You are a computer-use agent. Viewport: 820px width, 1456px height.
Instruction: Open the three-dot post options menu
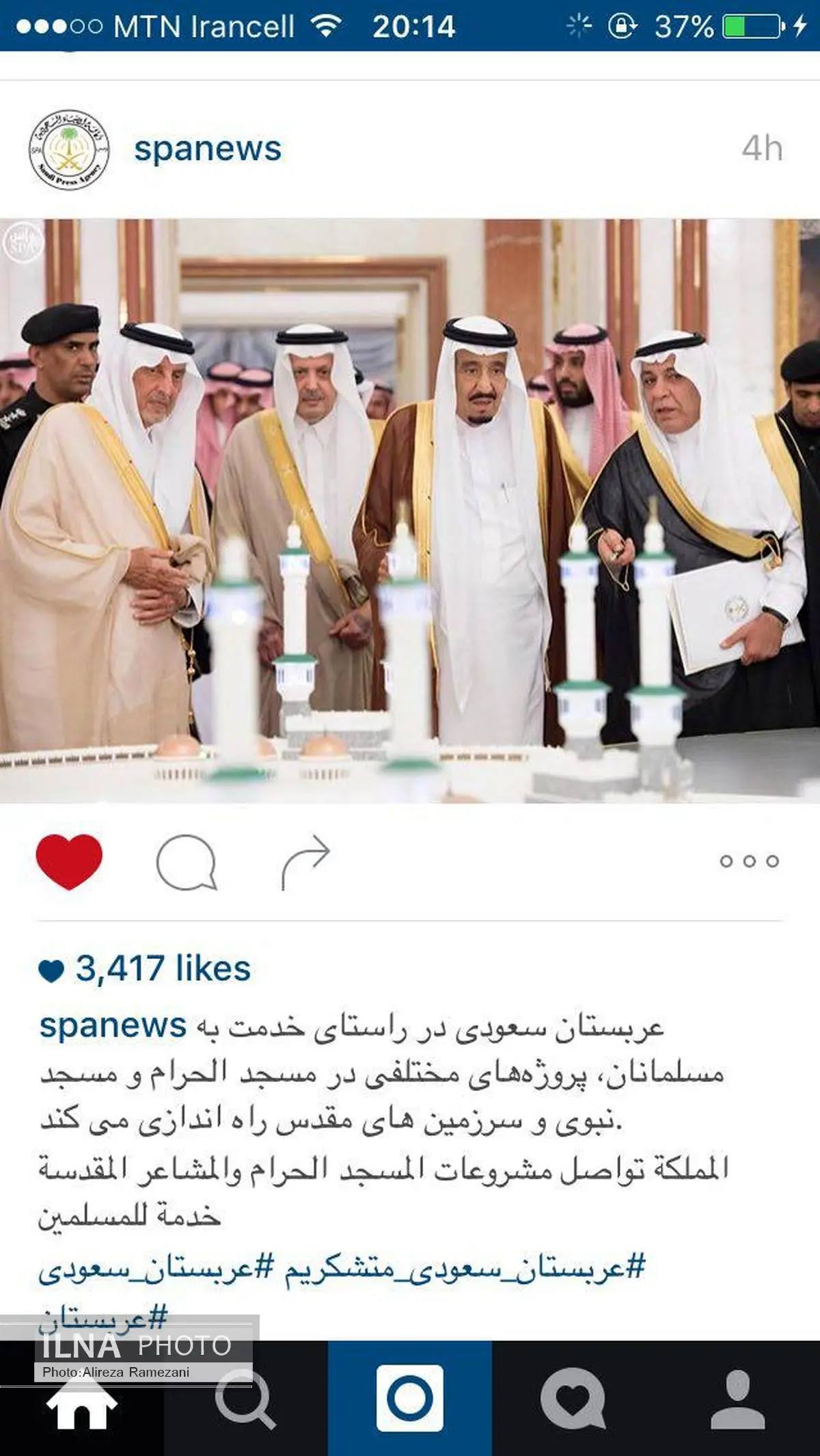click(749, 861)
